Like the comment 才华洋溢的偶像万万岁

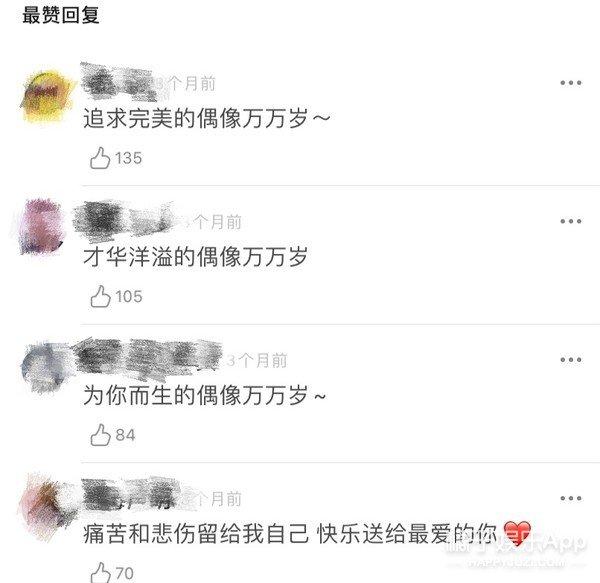pos(100,296)
